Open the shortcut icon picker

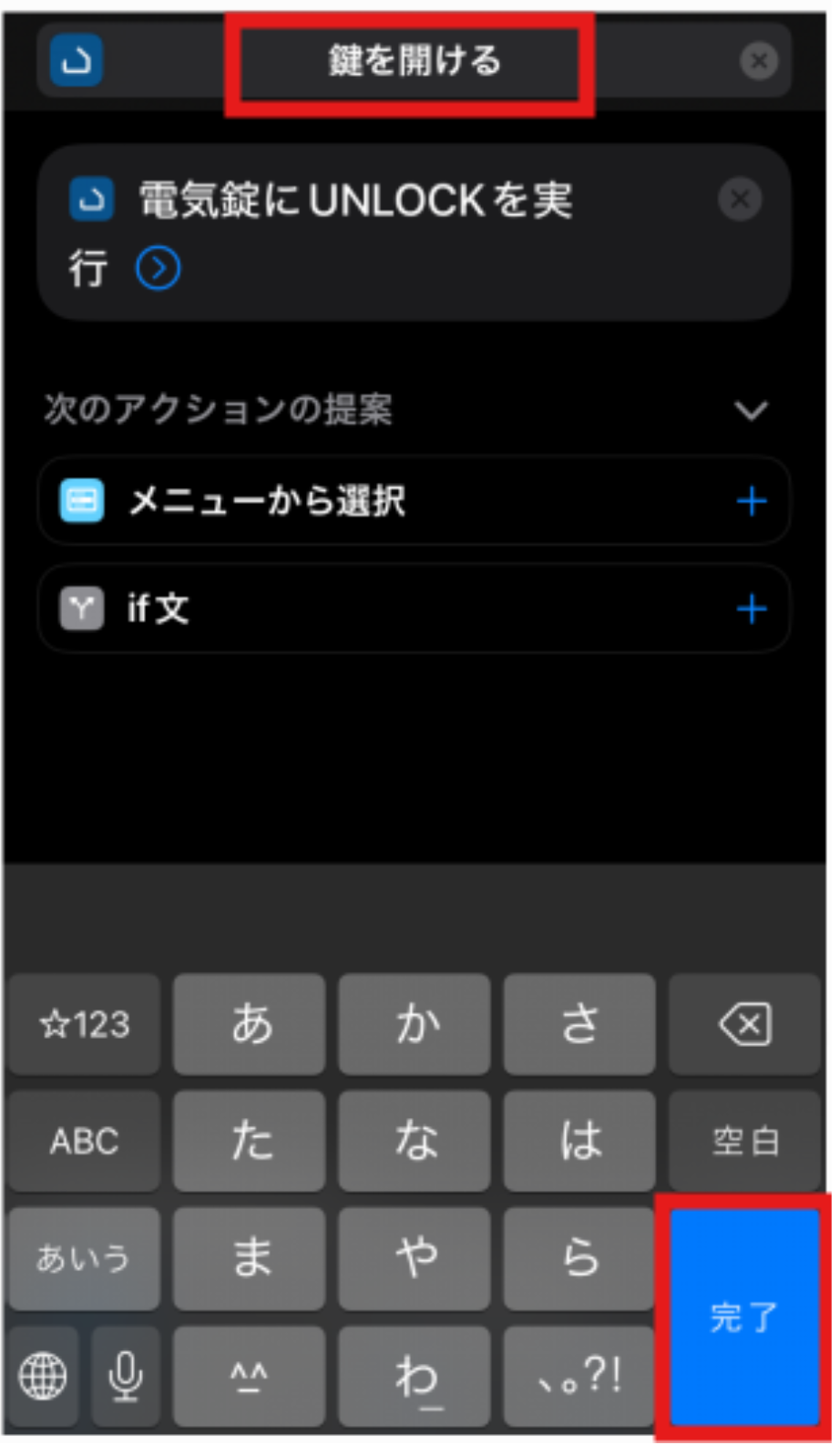pyautogui.click(x=77, y=61)
